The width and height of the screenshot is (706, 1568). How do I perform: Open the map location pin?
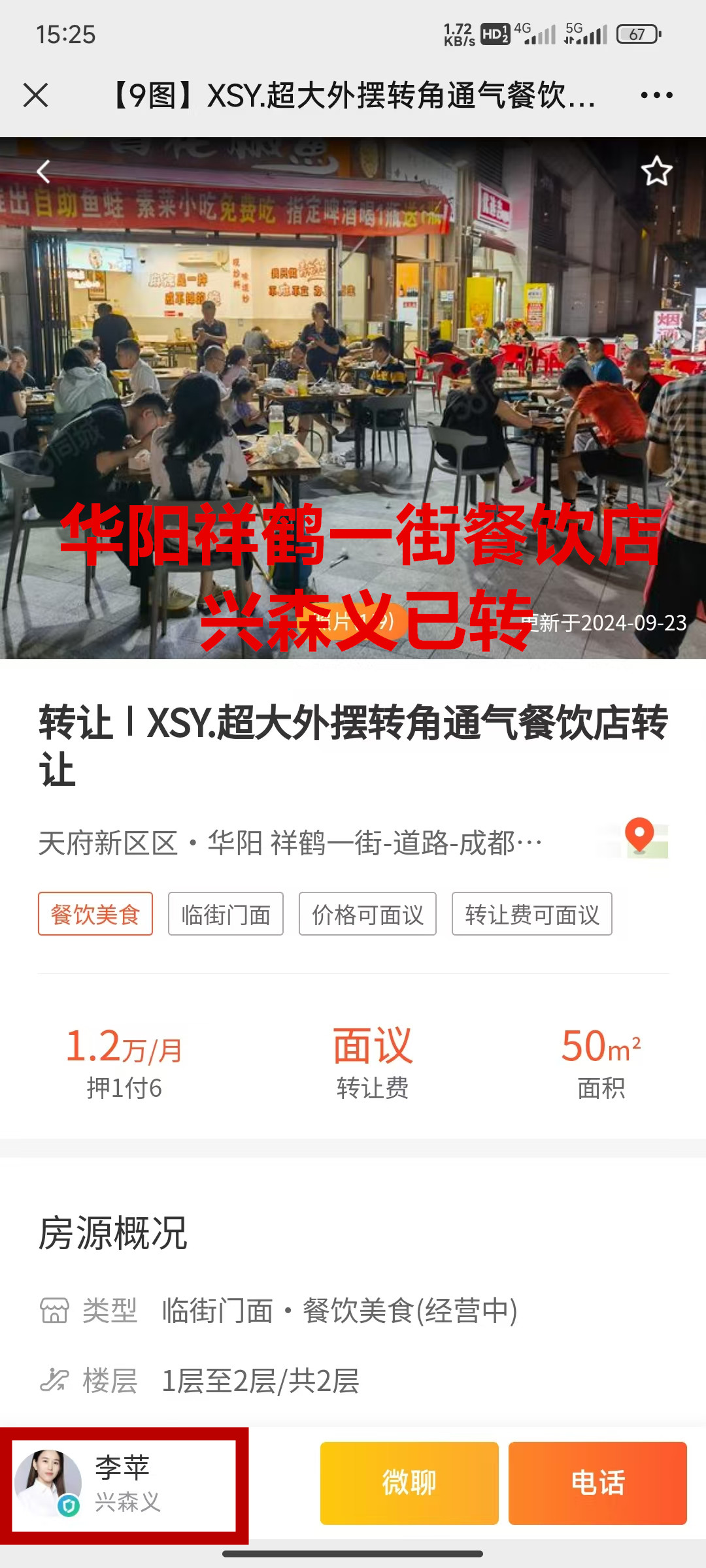641,838
